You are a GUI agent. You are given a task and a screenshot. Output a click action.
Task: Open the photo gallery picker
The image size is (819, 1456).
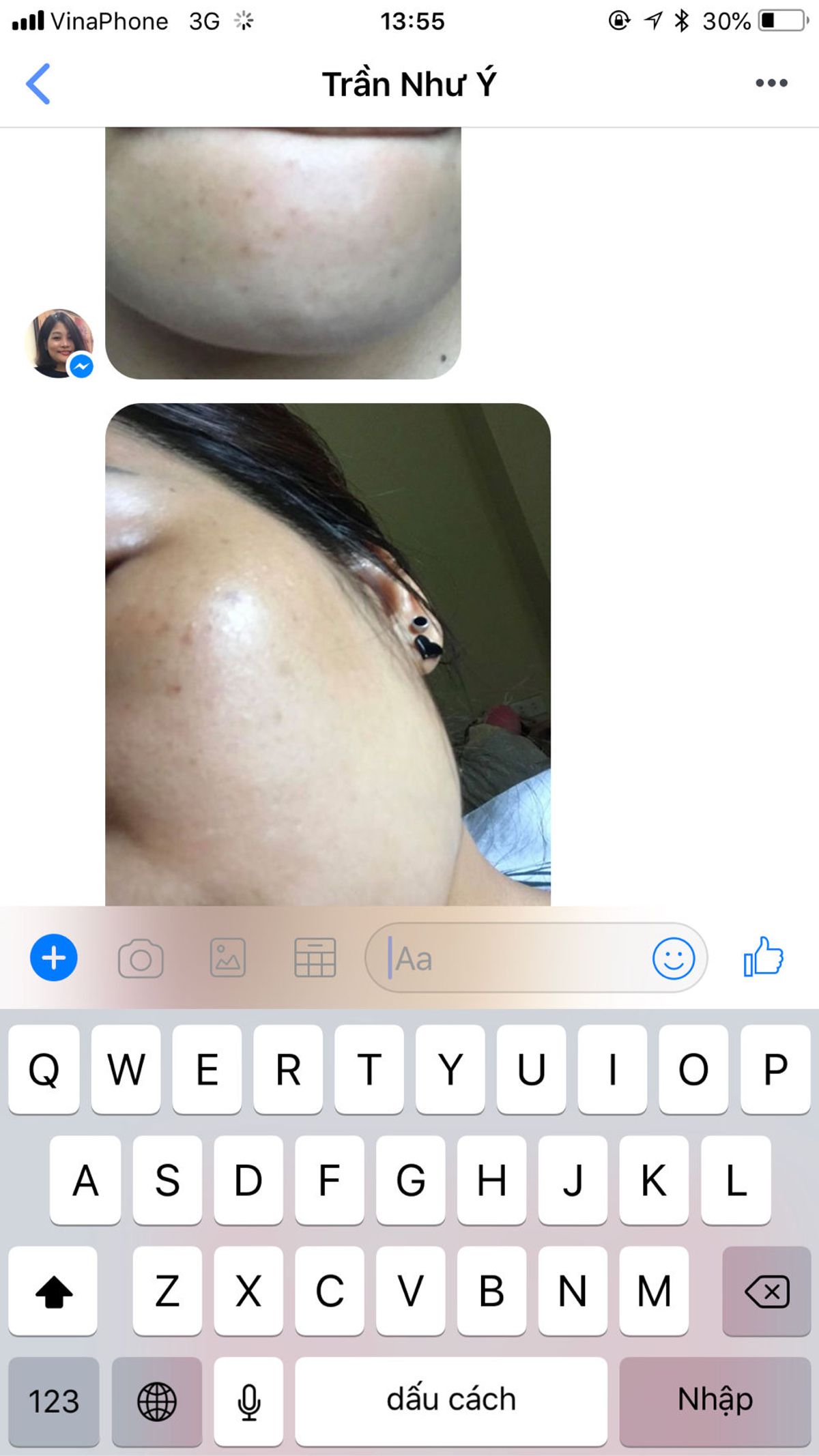(x=228, y=958)
